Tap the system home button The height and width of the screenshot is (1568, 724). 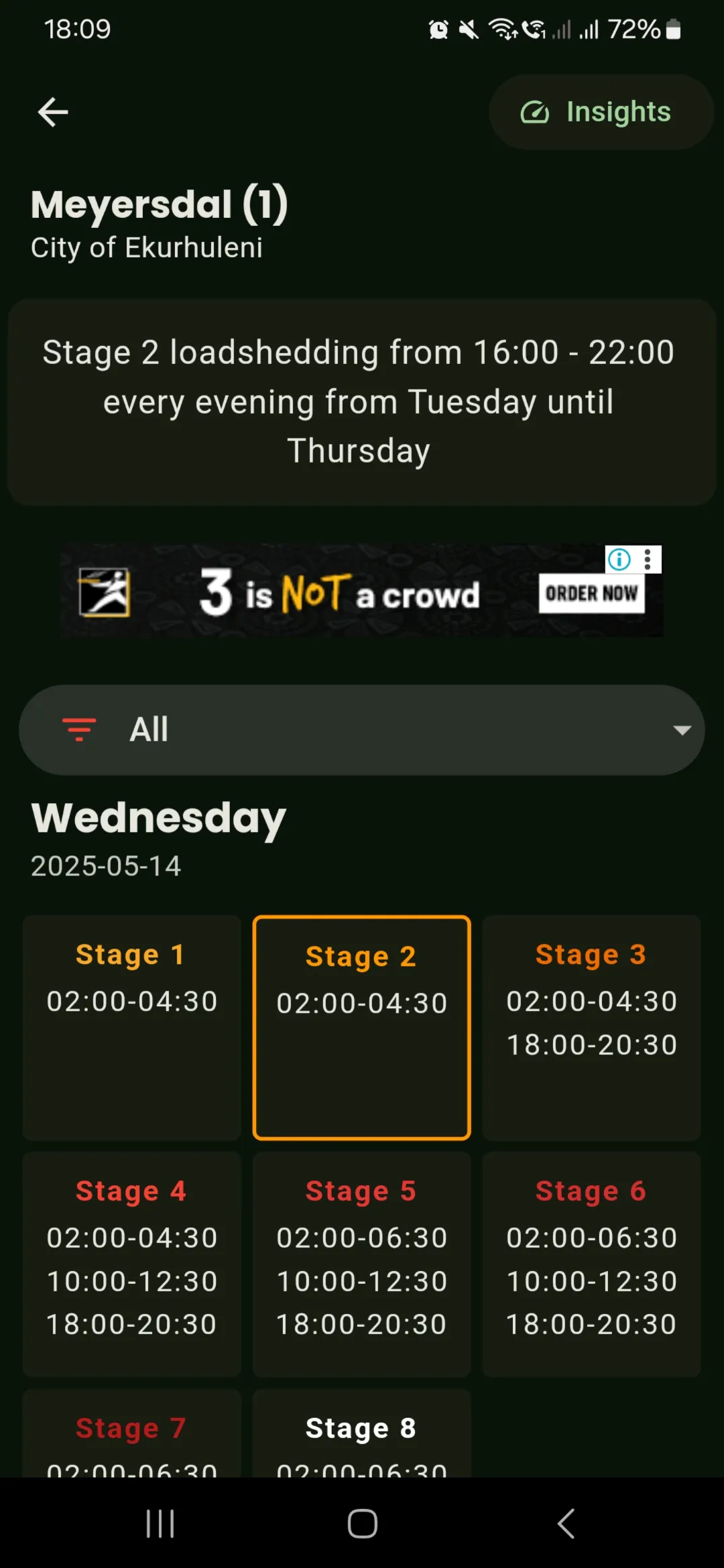[x=362, y=1524]
